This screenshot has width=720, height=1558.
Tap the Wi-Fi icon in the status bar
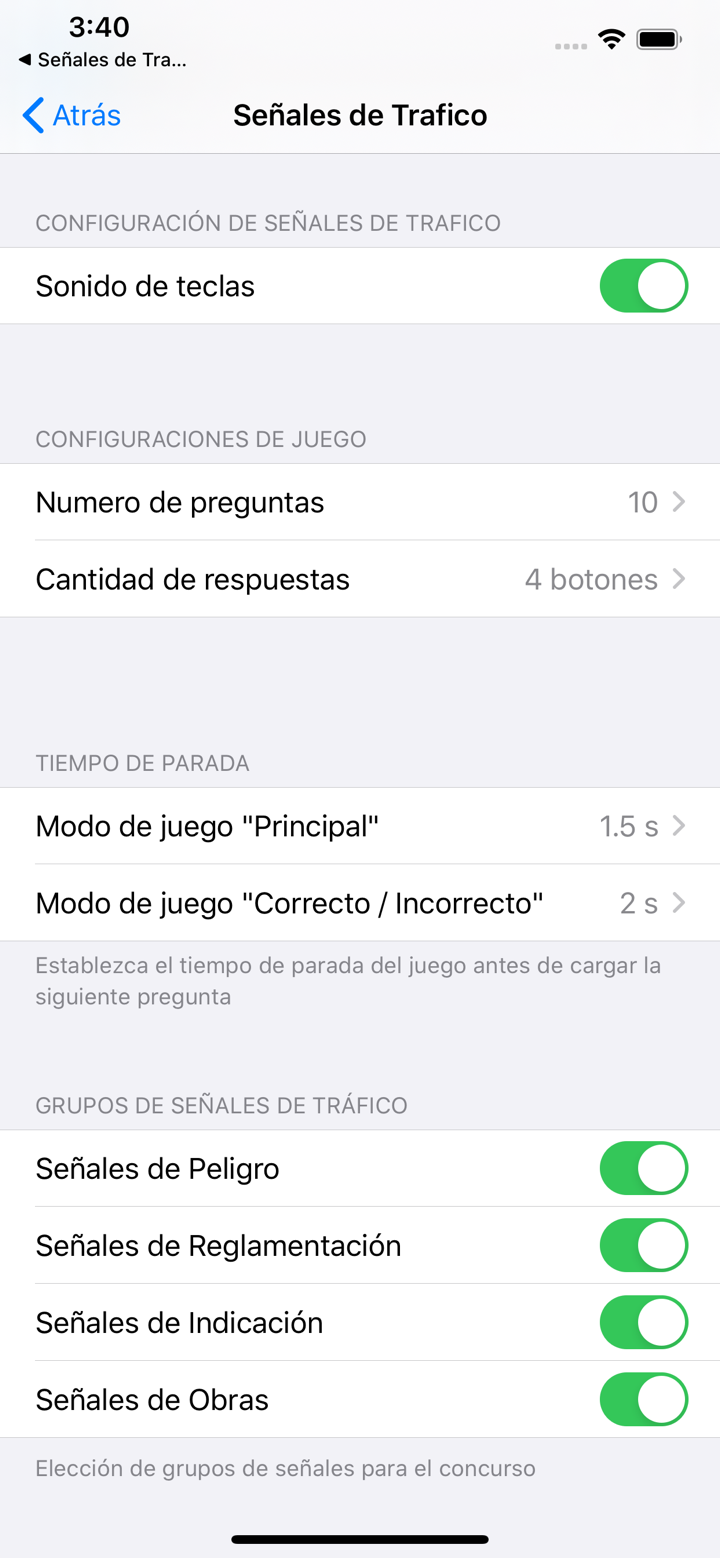(613, 41)
